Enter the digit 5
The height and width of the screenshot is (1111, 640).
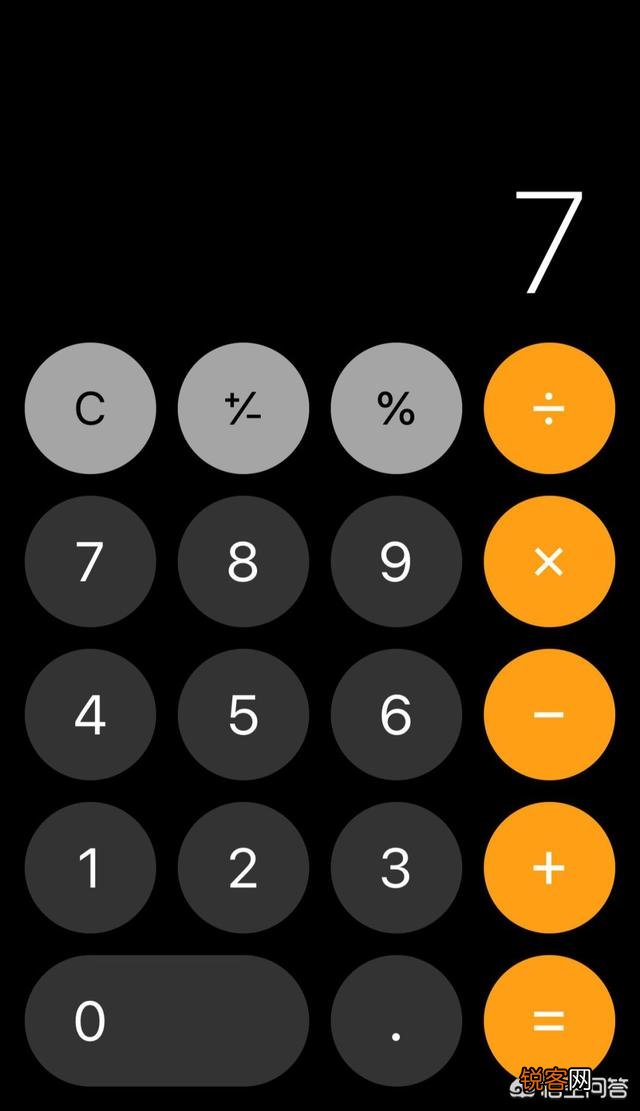[243, 714]
